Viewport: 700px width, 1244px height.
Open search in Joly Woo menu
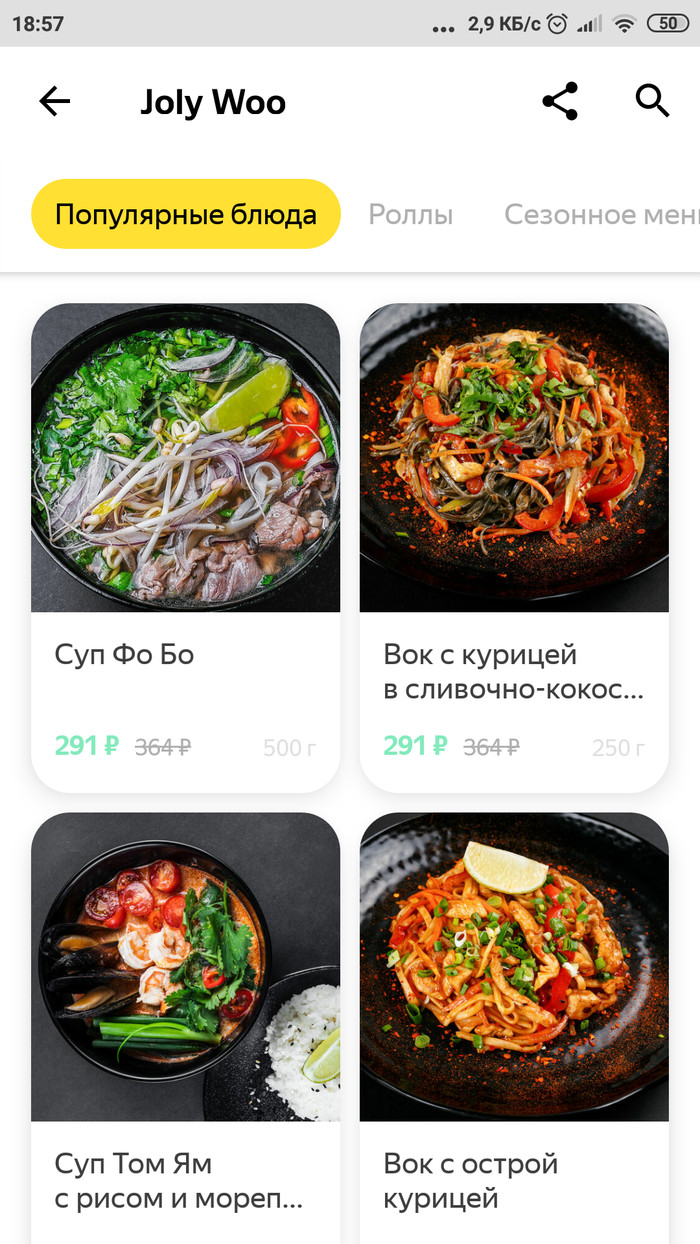[652, 101]
